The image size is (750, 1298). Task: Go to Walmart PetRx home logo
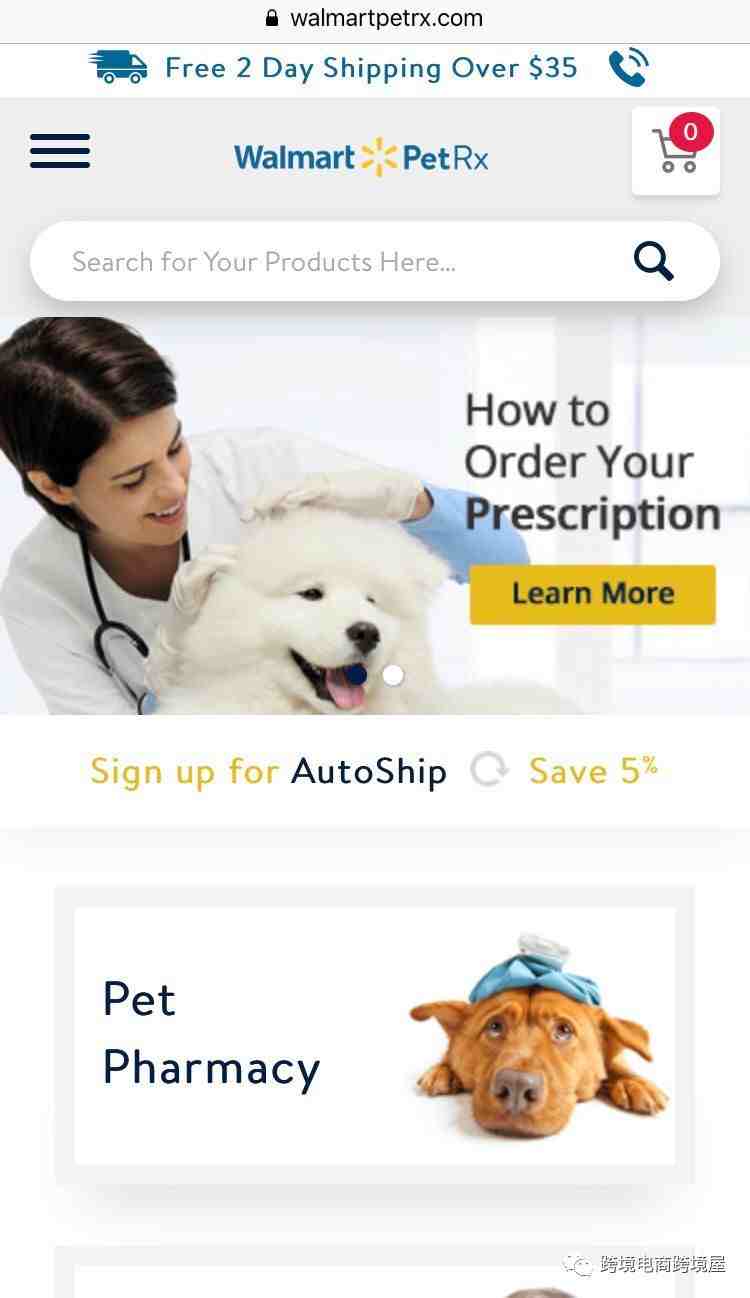click(x=361, y=157)
